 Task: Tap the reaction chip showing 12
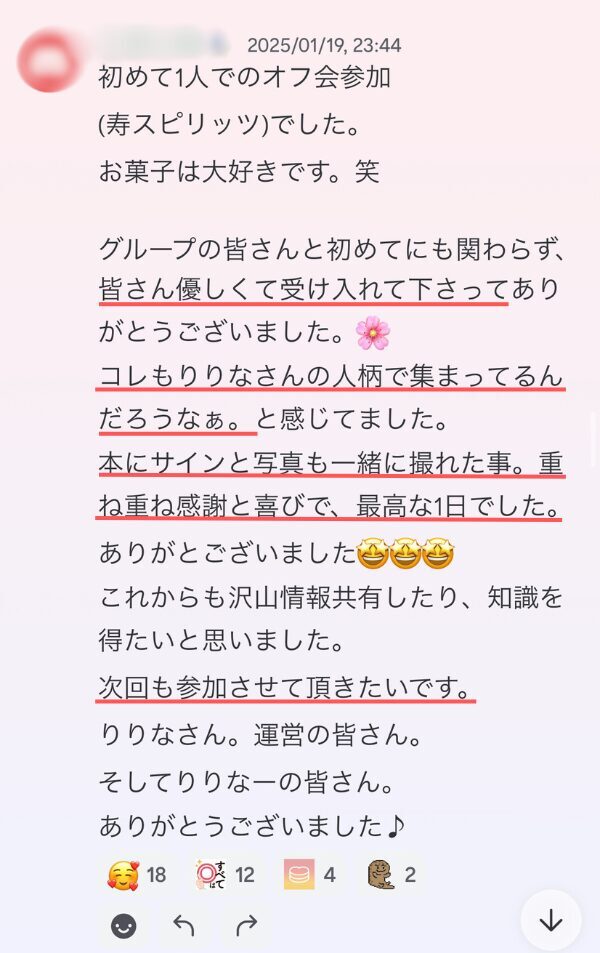point(224,875)
